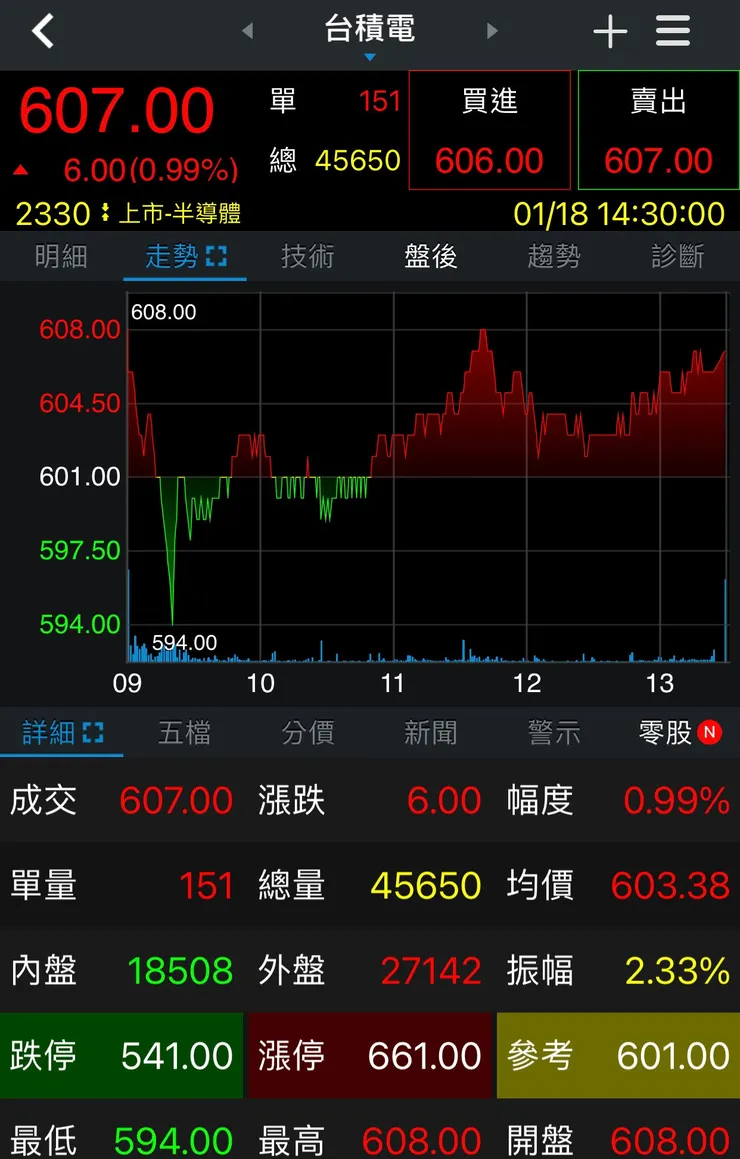Open the hamburger menu
The width and height of the screenshot is (740, 1159).
click(673, 31)
